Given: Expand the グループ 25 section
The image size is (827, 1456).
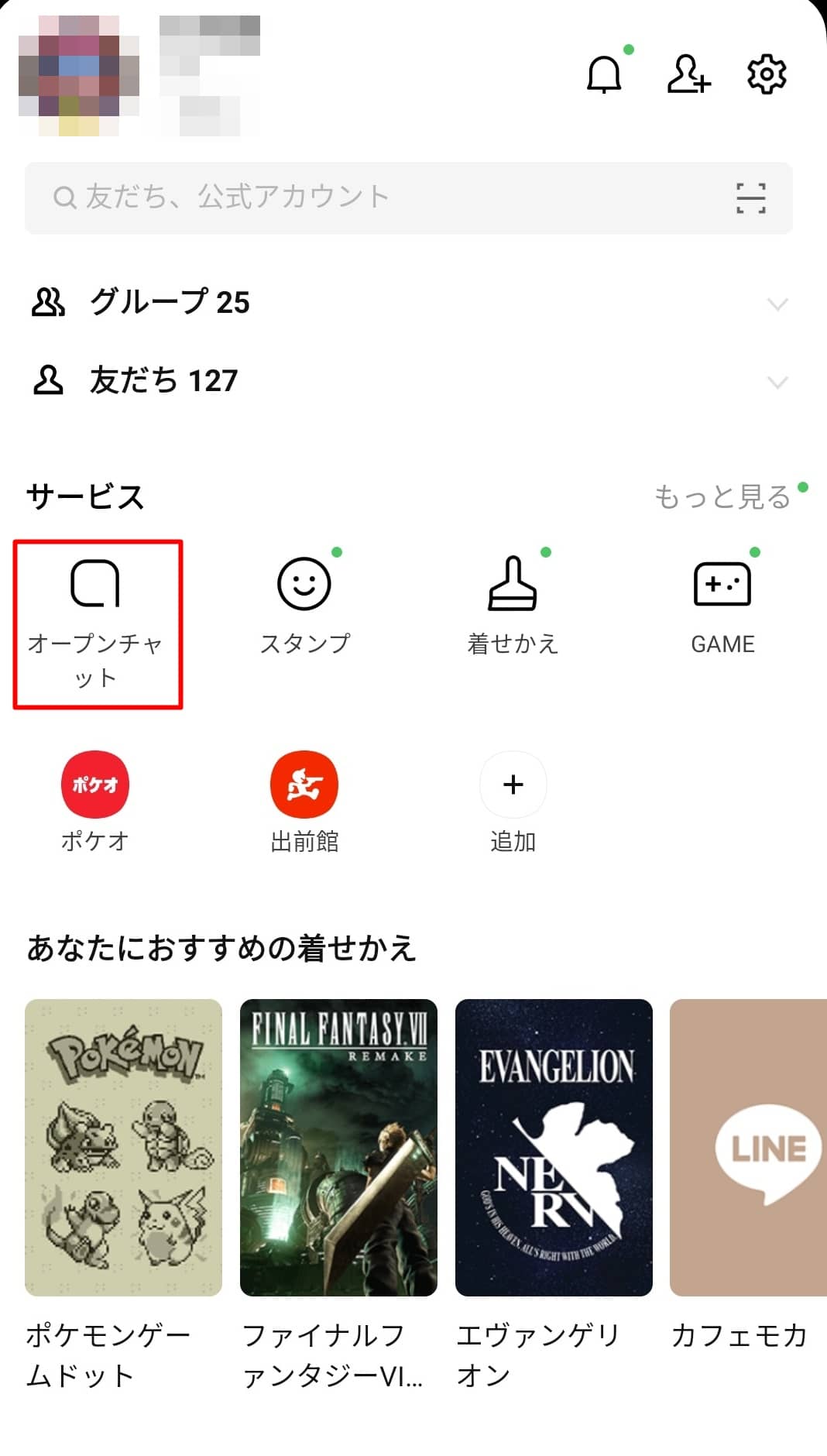Looking at the screenshot, I should click(x=777, y=305).
